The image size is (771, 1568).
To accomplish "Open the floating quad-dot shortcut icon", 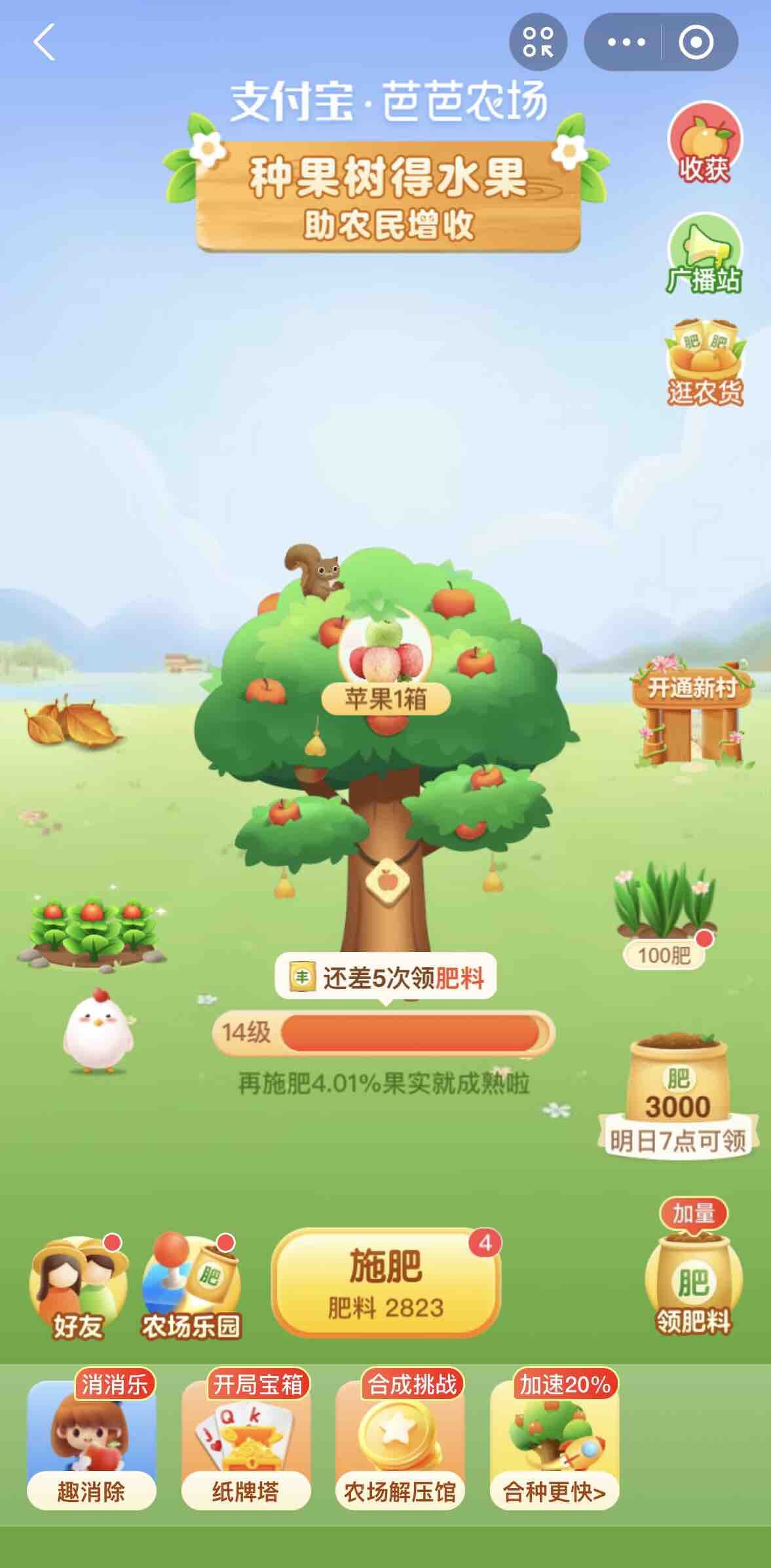I will [538, 43].
